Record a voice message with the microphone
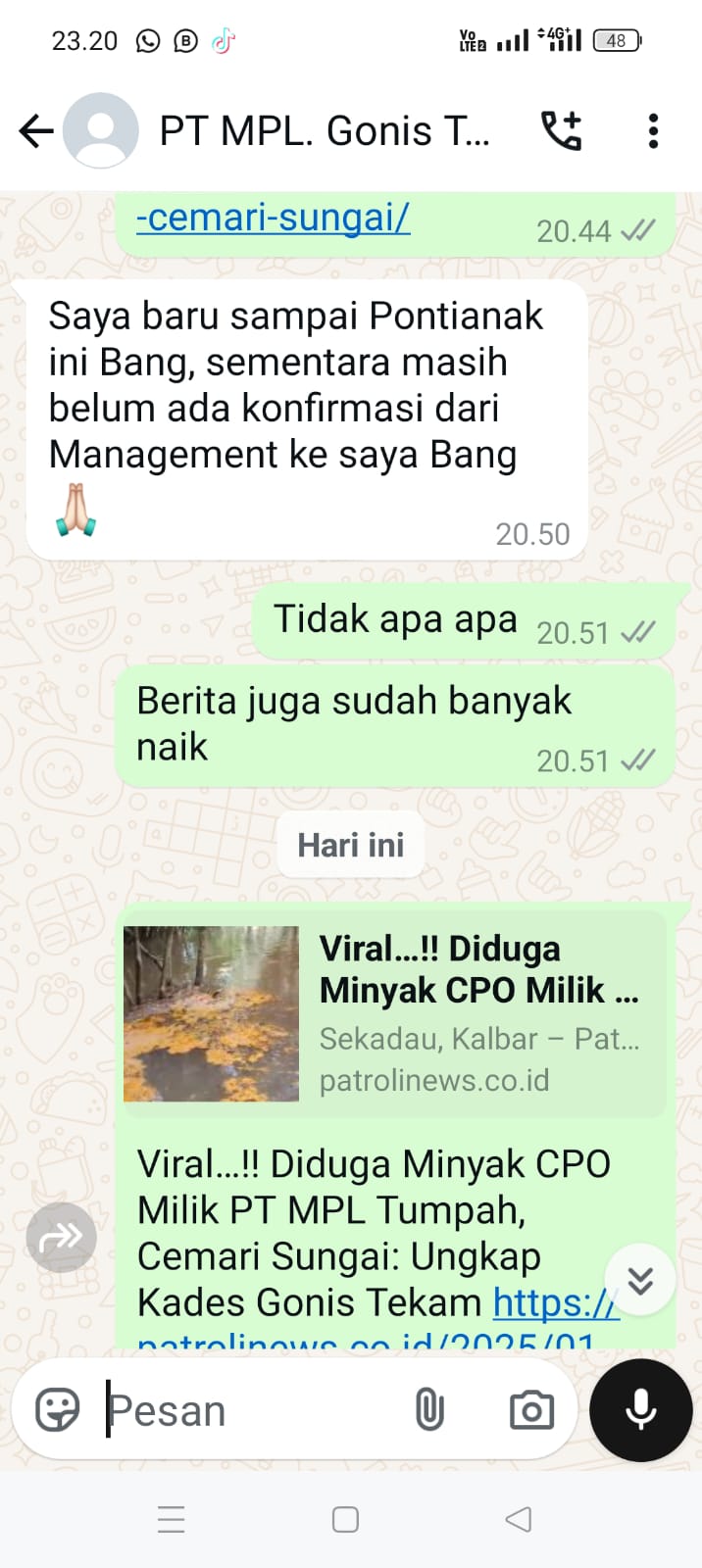702x1568 pixels. tap(641, 1410)
